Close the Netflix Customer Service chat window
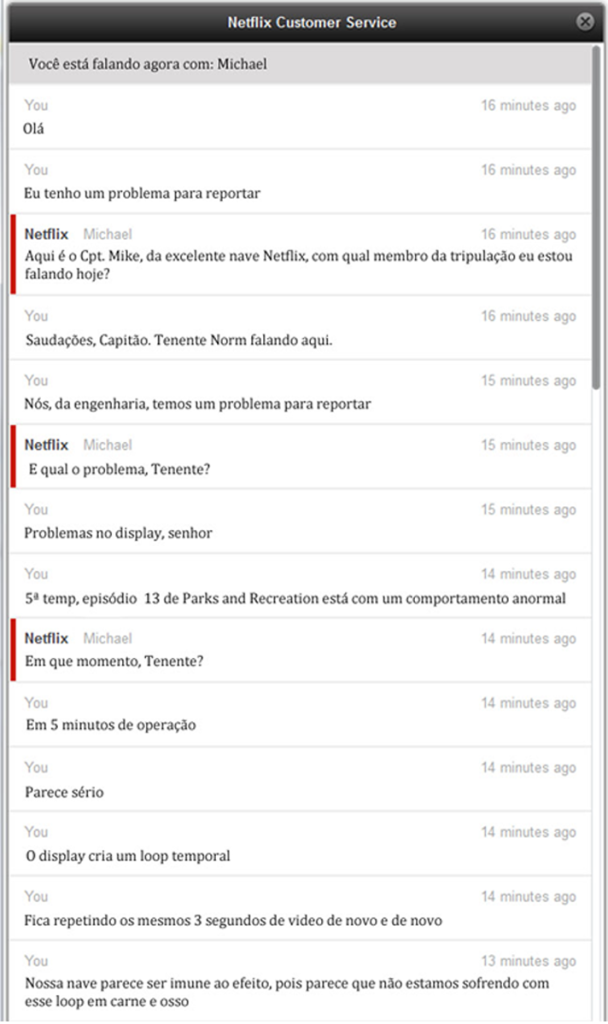The image size is (608, 1024). (585, 21)
